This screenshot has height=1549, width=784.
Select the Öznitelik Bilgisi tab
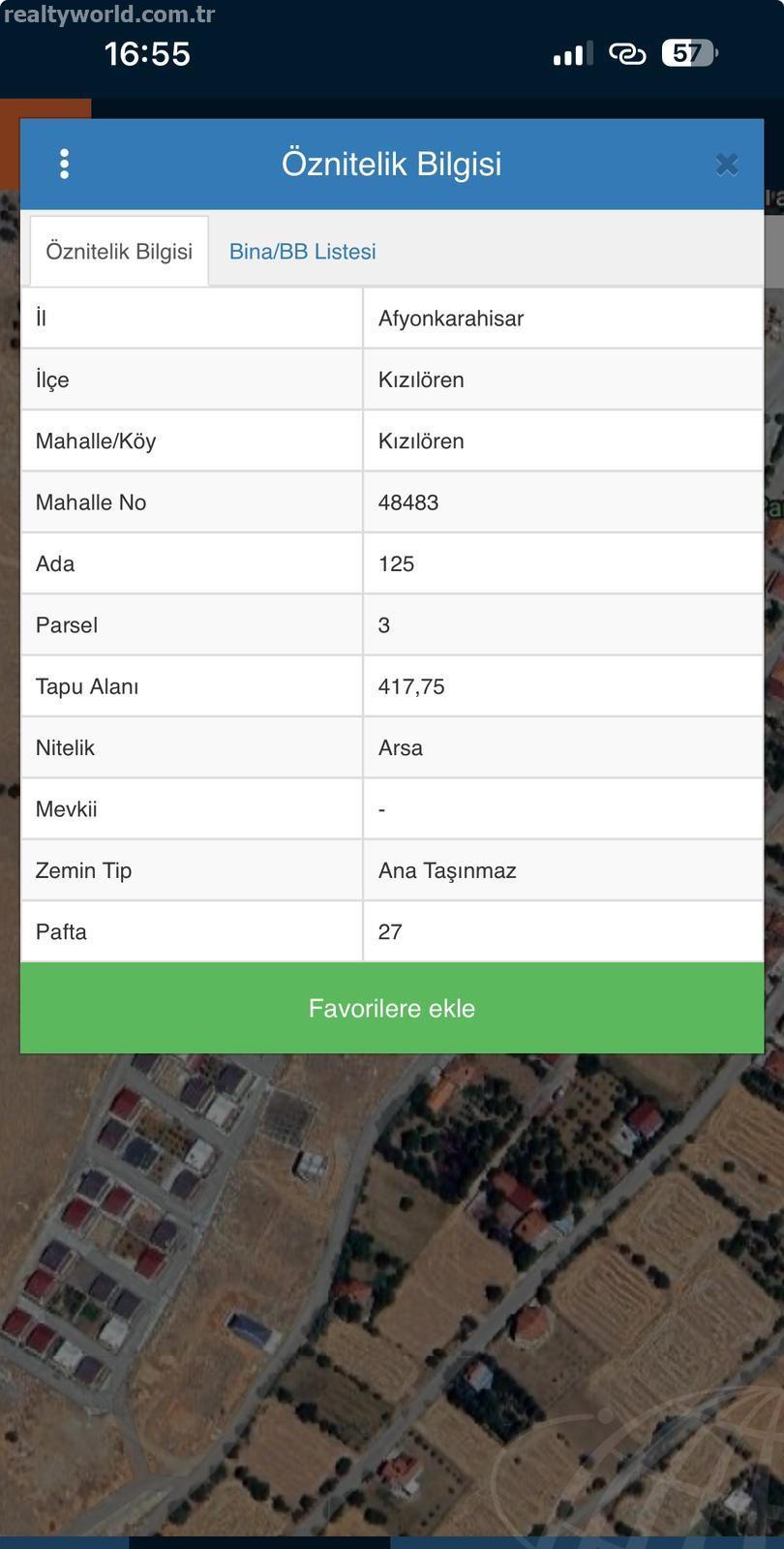(x=119, y=252)
